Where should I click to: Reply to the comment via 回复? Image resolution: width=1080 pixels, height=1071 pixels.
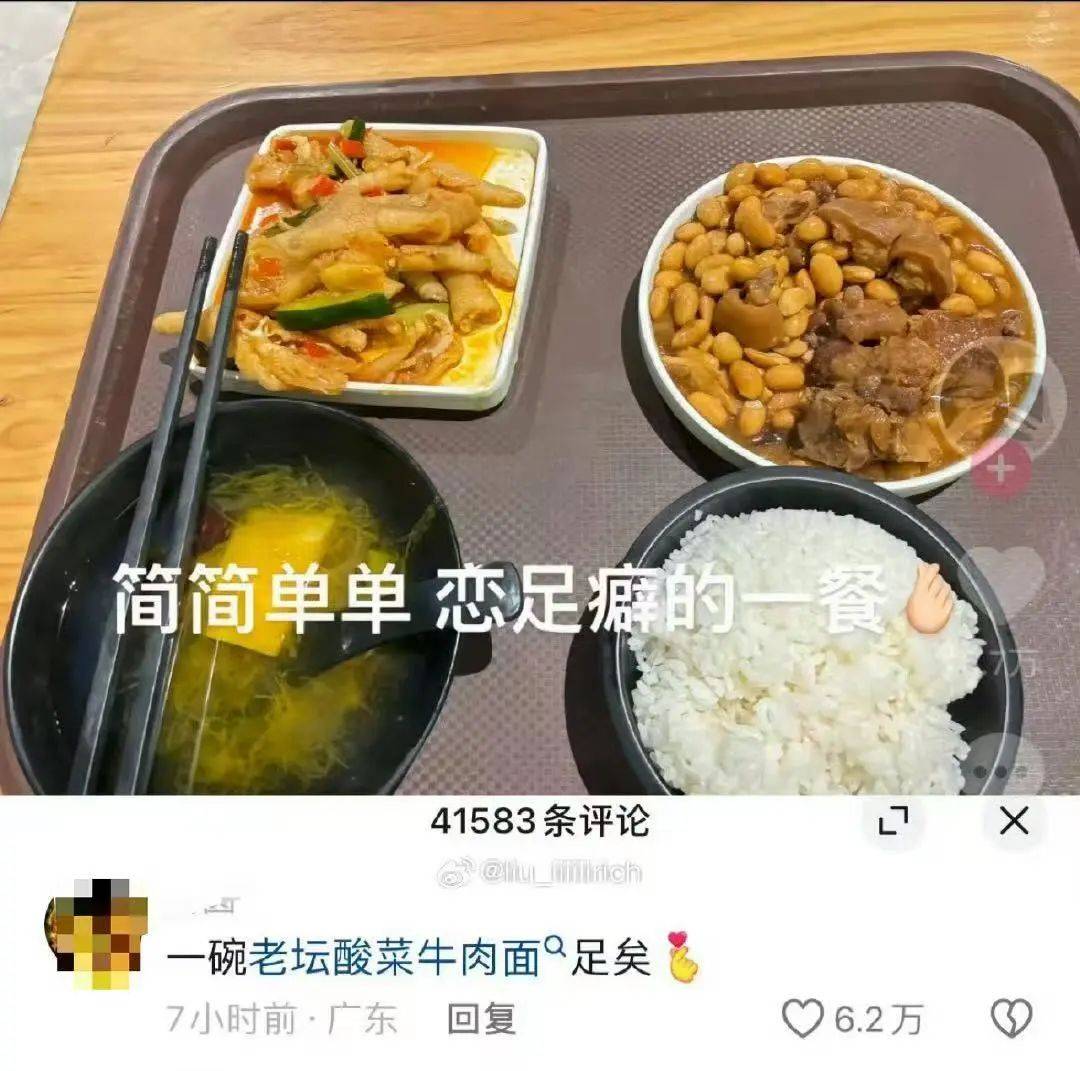(481, 1019)
